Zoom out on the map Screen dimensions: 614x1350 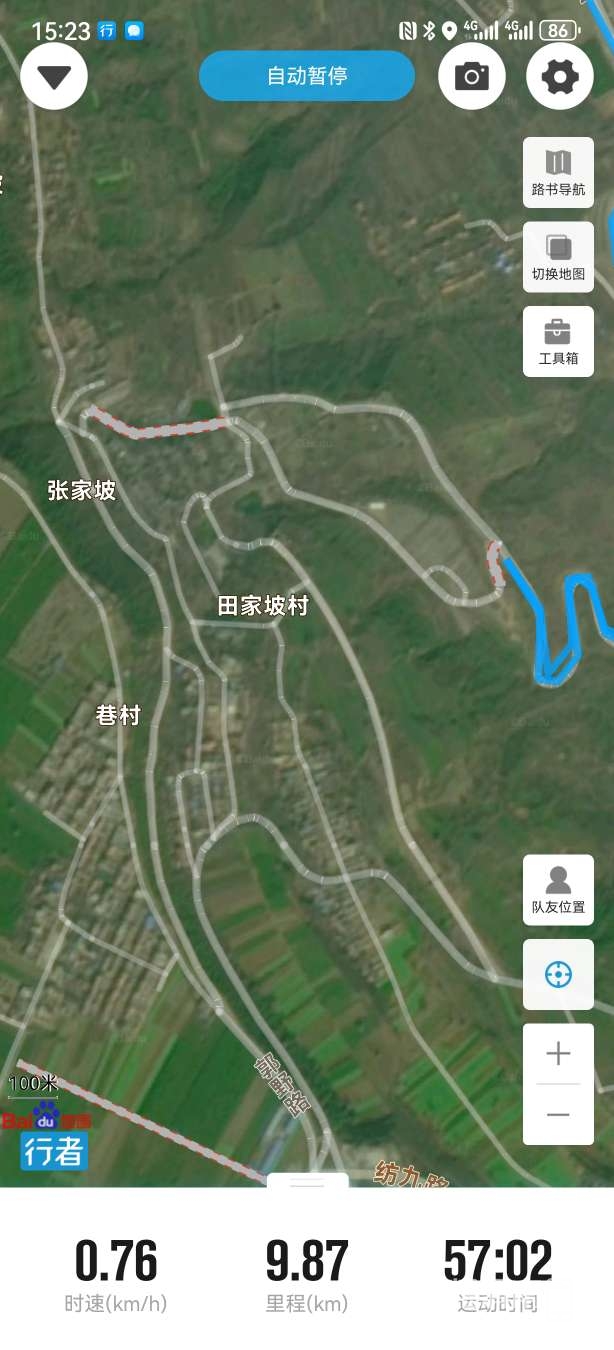point(558,1114)
